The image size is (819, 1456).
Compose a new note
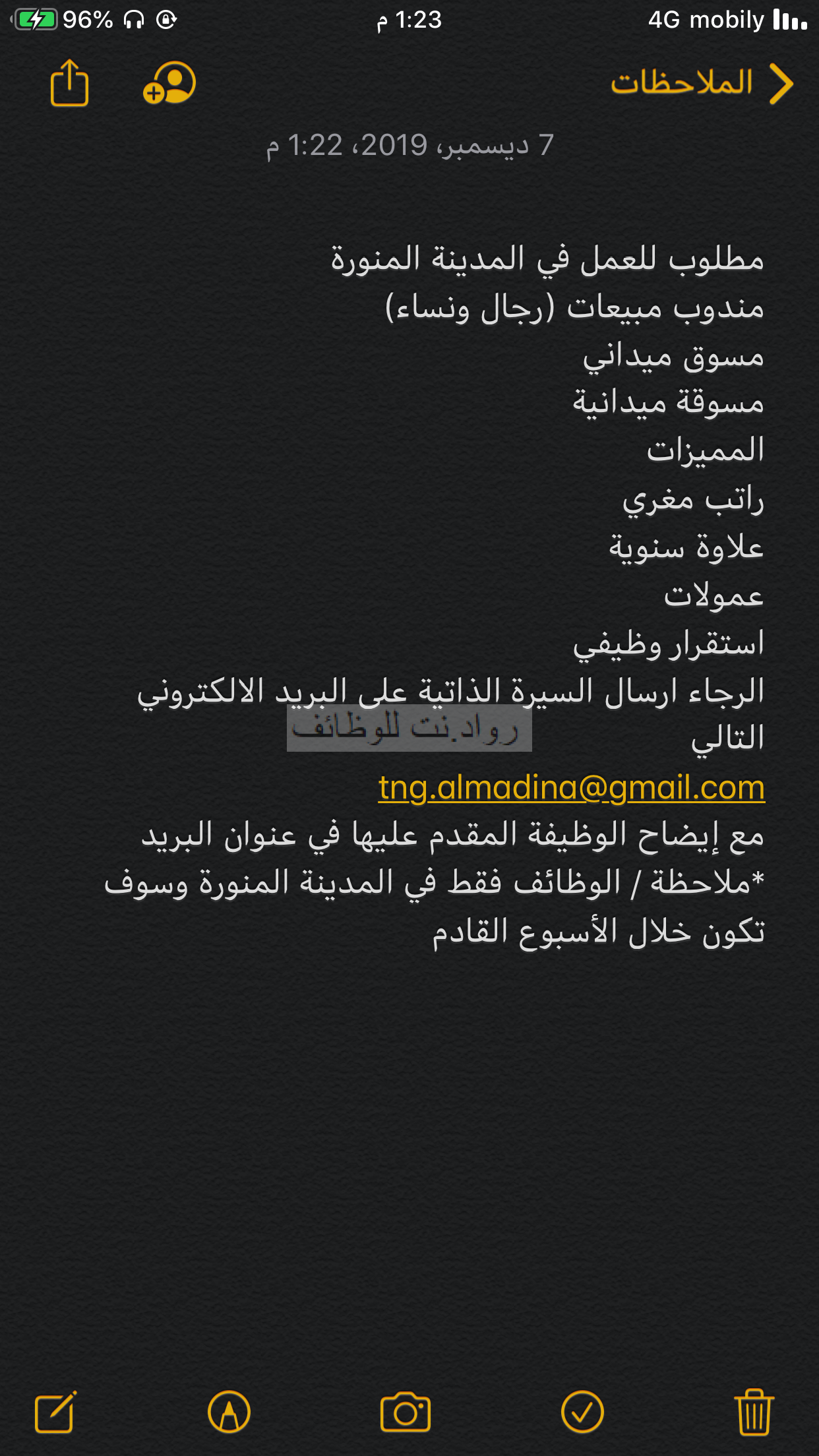[x=55, y=1412]
